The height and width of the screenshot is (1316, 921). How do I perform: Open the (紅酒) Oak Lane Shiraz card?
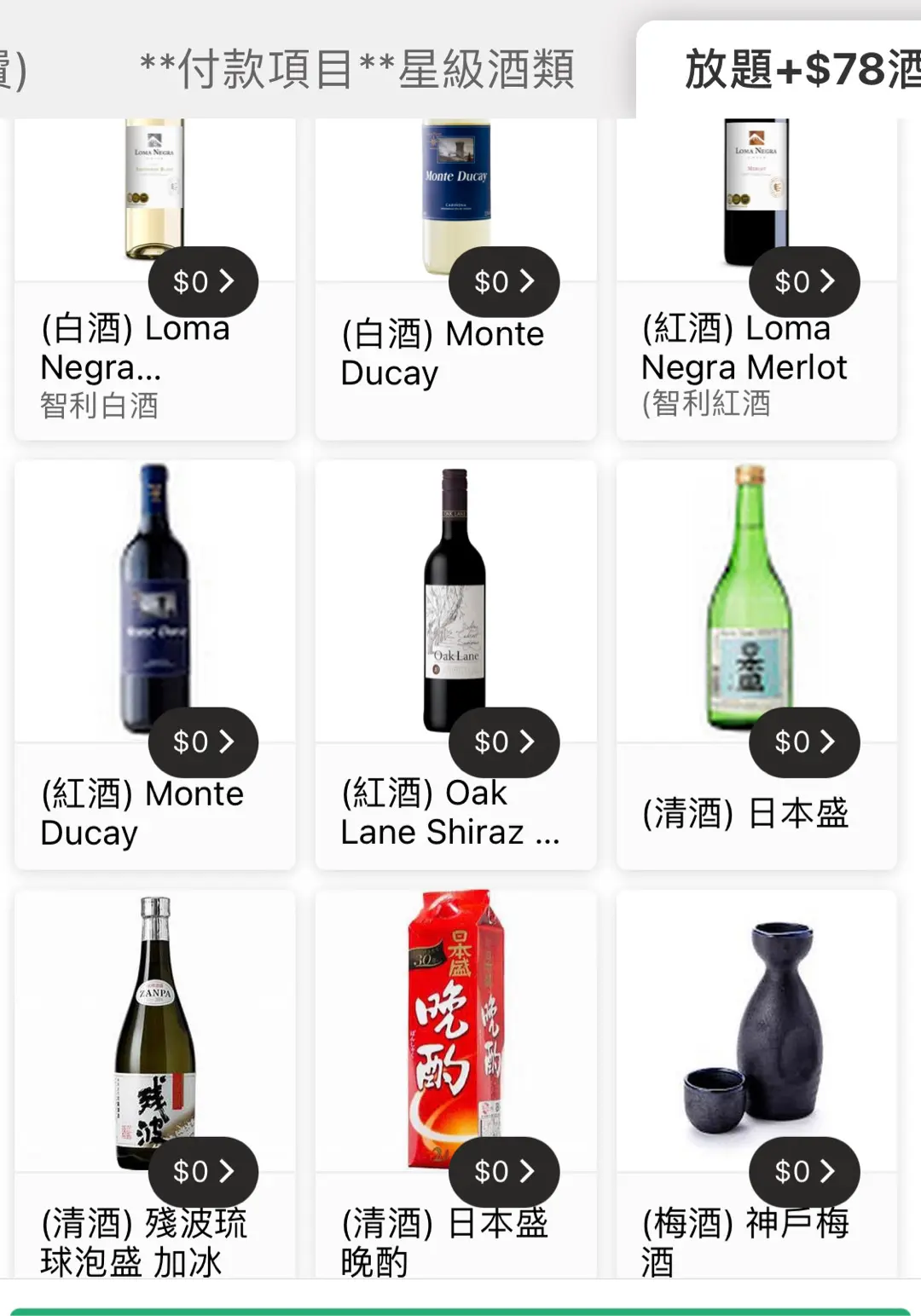click(x=455, y=665)
